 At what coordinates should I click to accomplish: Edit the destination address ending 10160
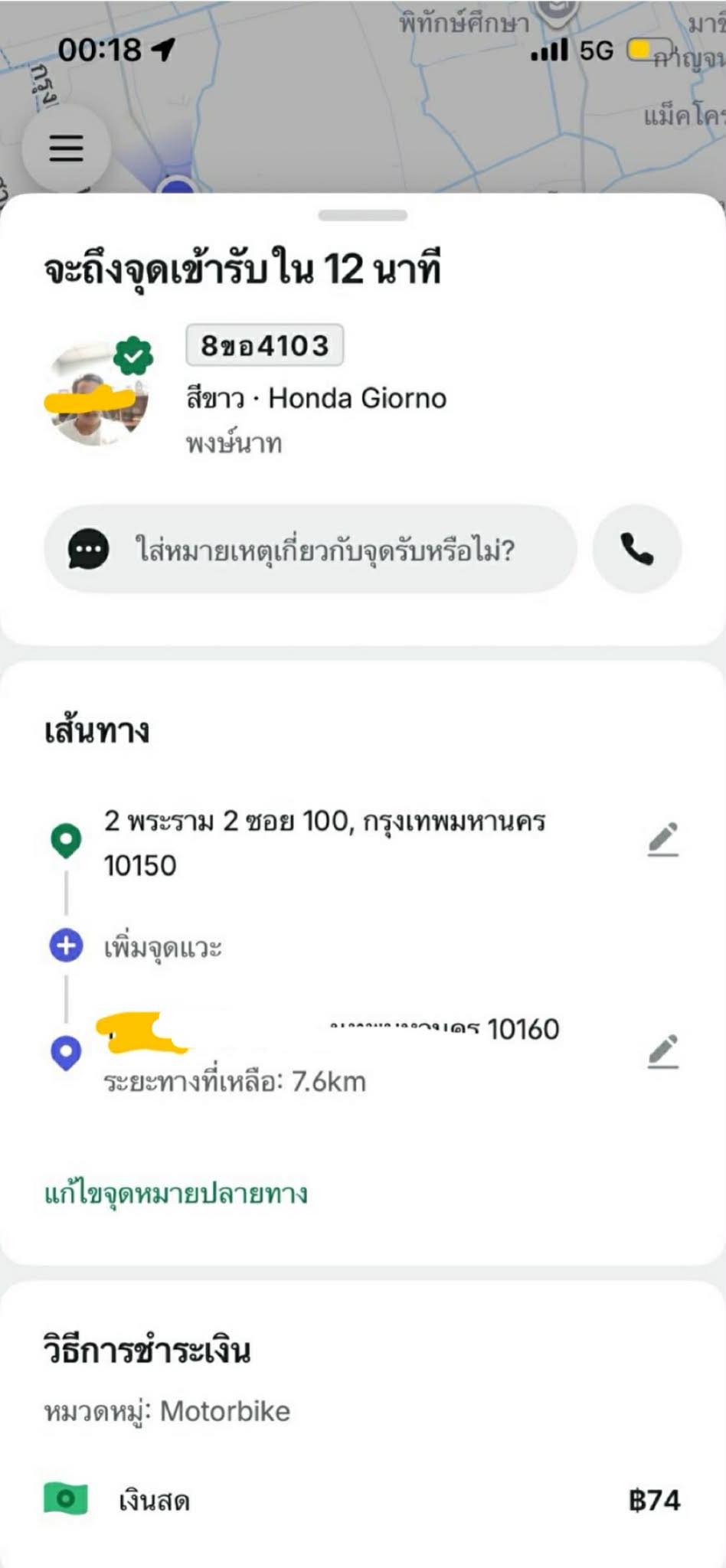(662, 1051)
